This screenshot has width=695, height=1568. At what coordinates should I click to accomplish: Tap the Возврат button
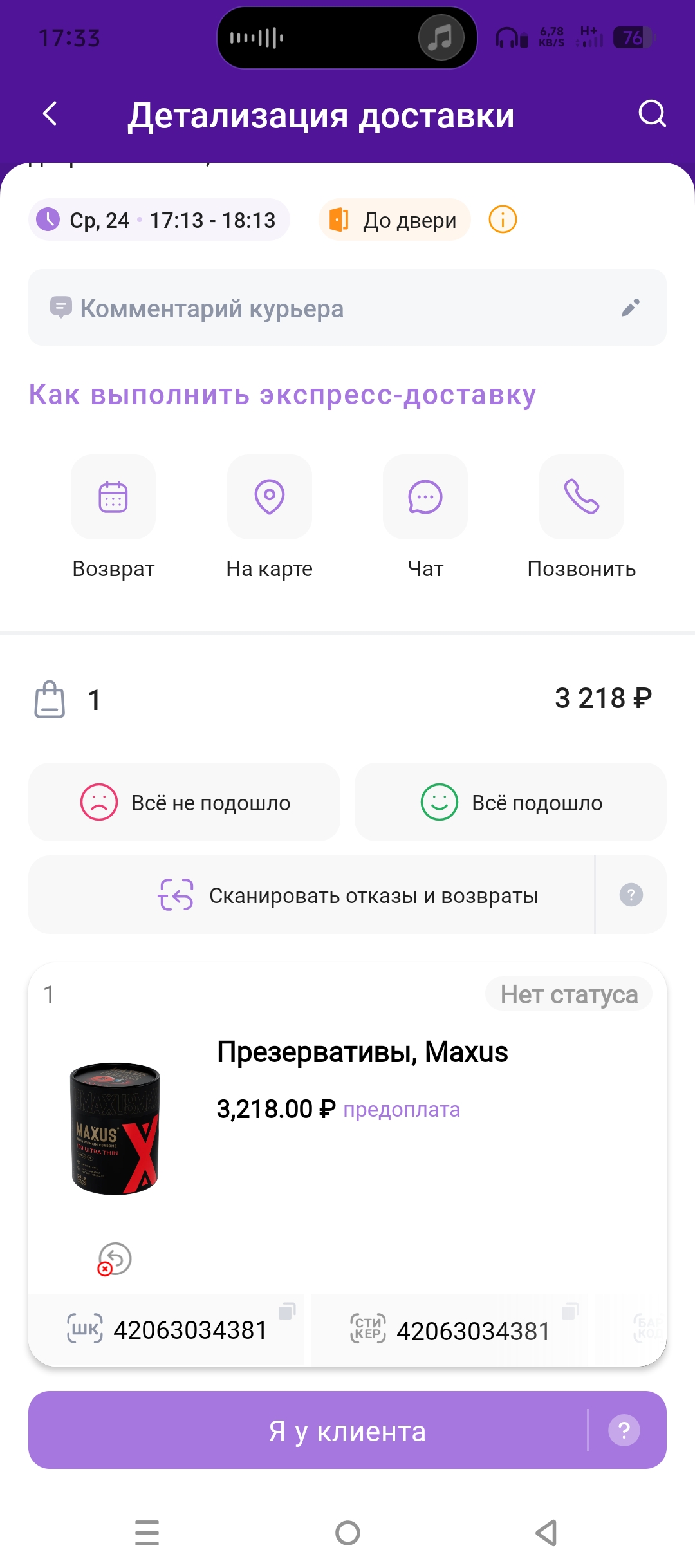pyautogui.click(x=113, y=498)
